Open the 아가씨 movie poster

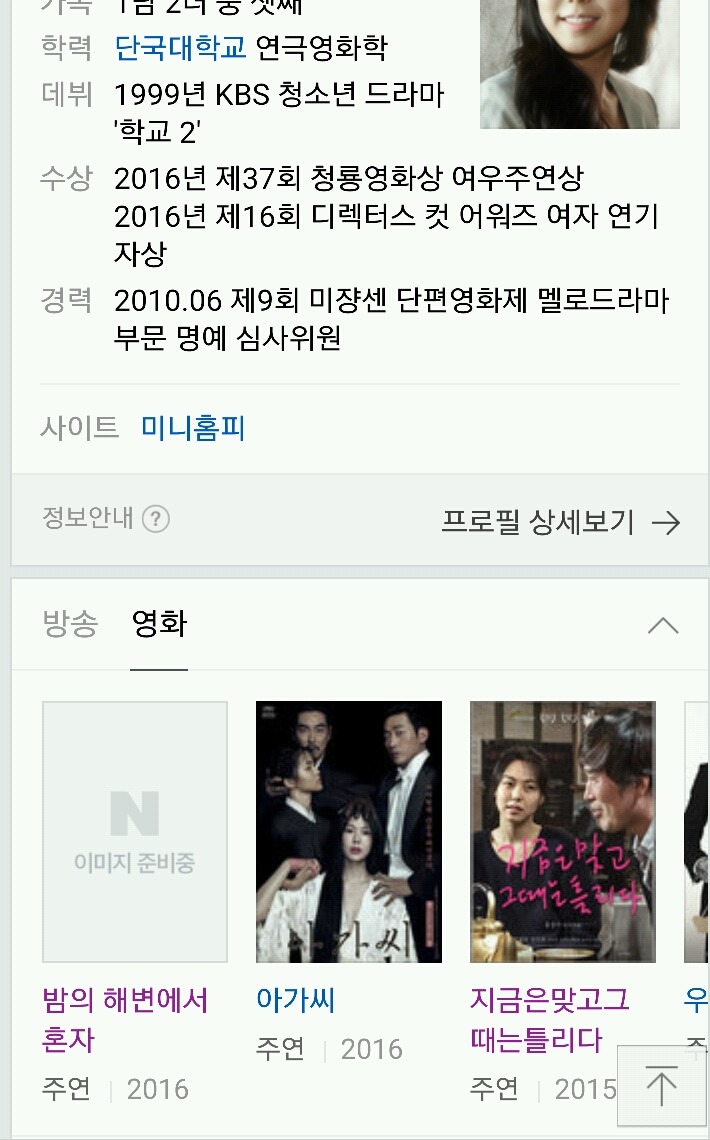point(349,832)
